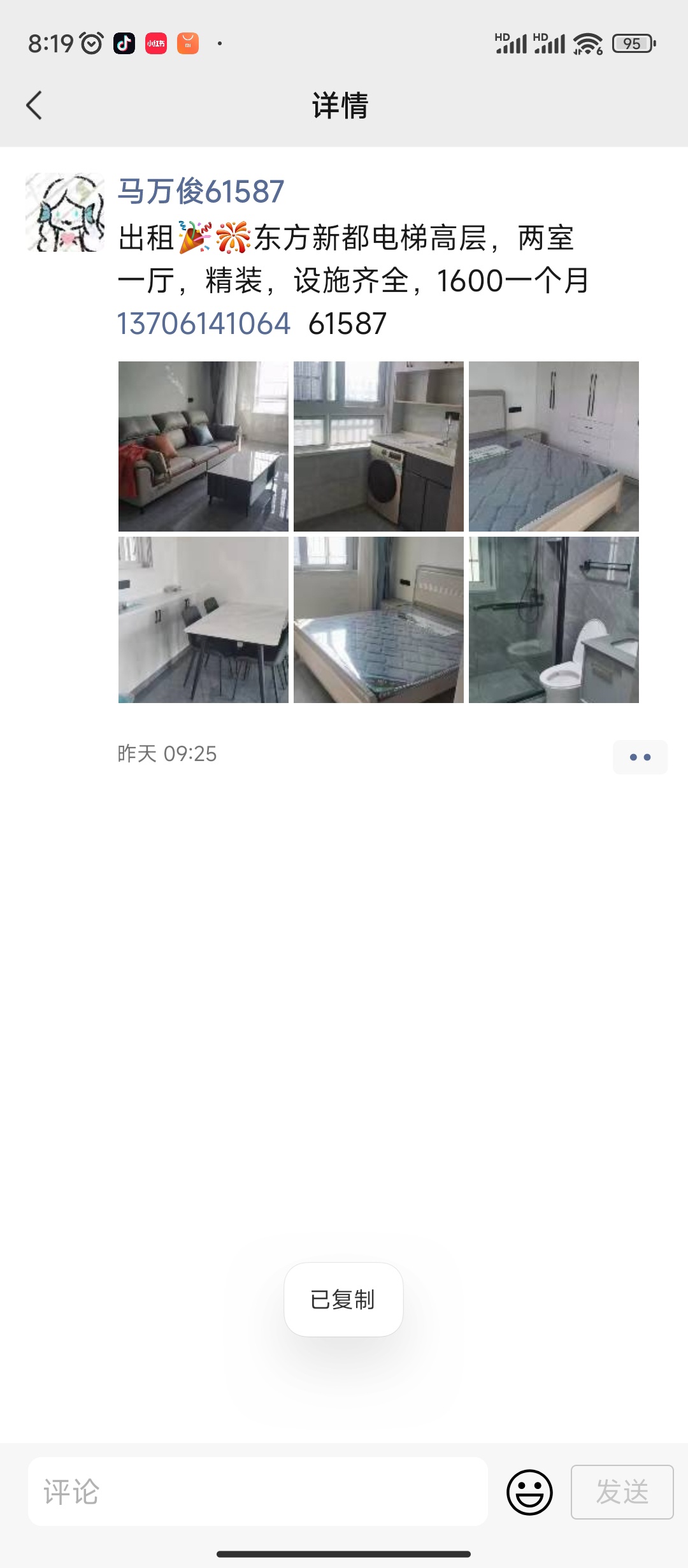View the dining table photo
Image resolution: width=688 pixels, height=1568 pixels.
coord(203,620)
